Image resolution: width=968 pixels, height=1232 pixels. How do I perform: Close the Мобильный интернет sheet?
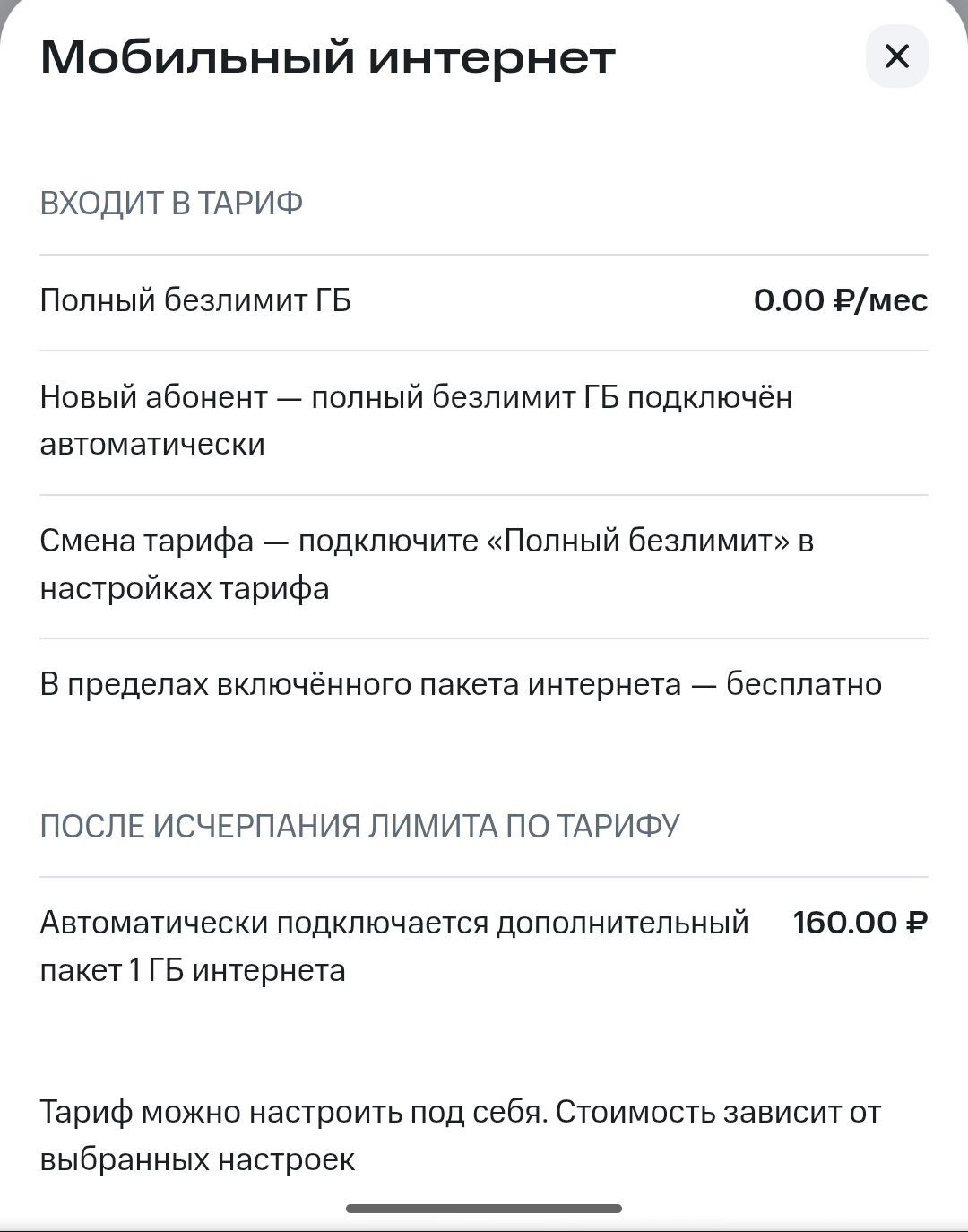896,56
